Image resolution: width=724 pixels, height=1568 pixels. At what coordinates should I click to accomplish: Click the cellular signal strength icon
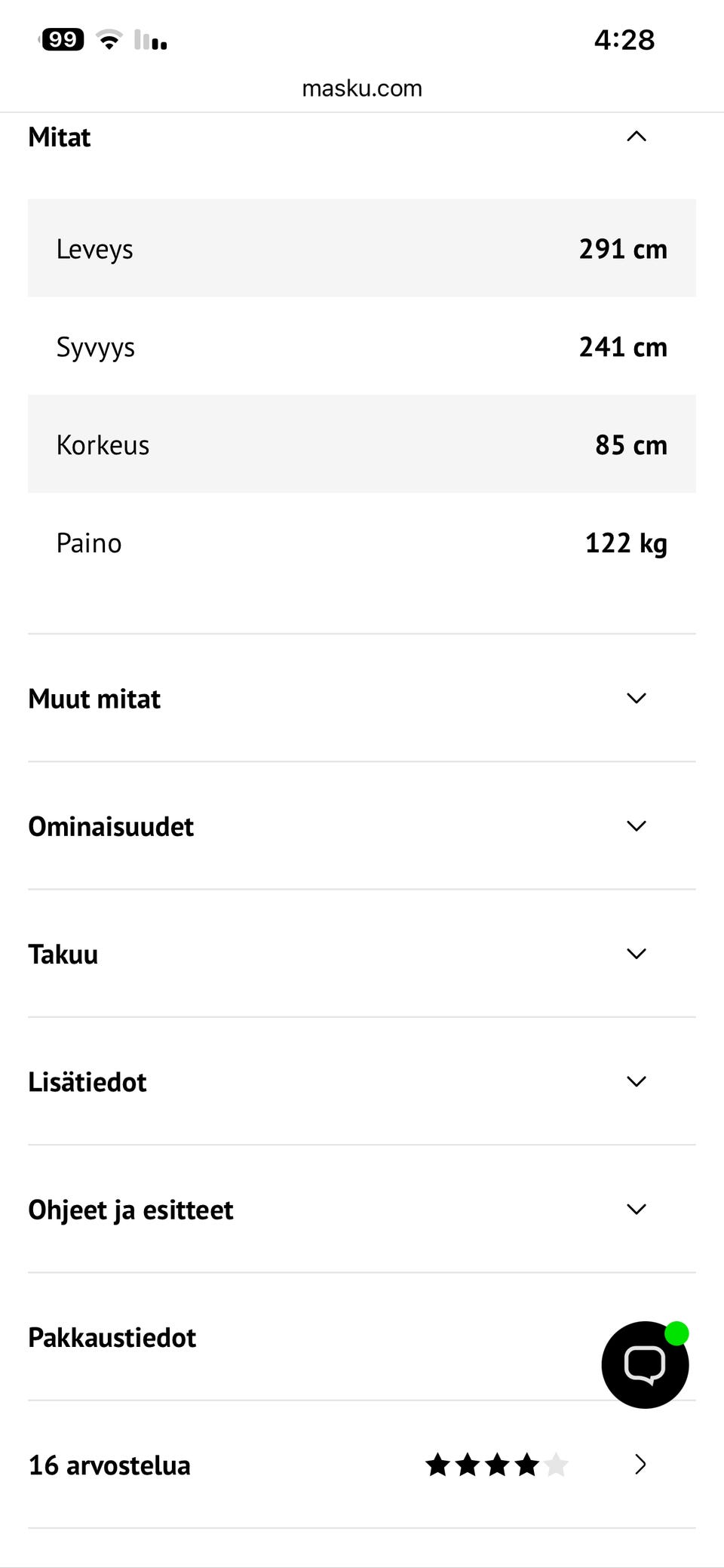[148, 39]
